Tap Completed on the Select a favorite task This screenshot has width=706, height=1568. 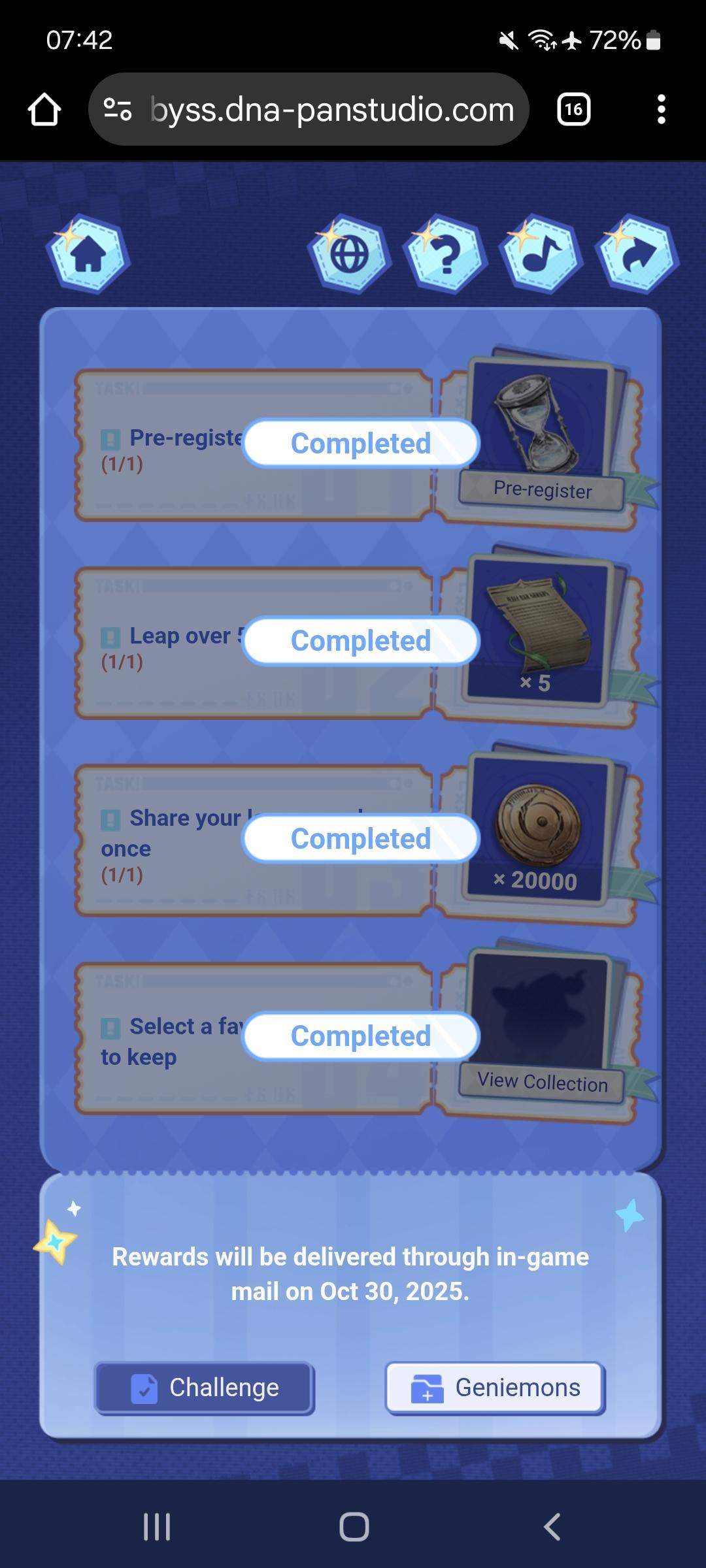click(x=361, y=1036)
